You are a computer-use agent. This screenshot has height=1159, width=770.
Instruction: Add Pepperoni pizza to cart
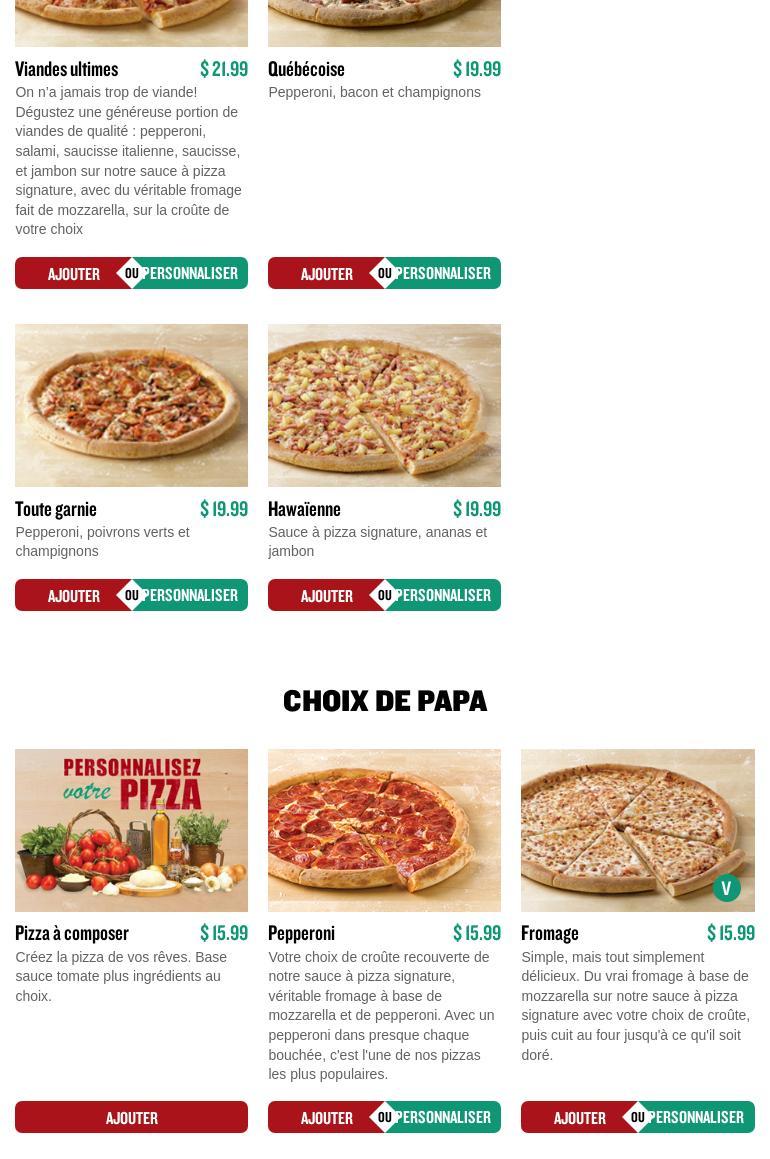pyautogui.click(x=325, y=1118)
